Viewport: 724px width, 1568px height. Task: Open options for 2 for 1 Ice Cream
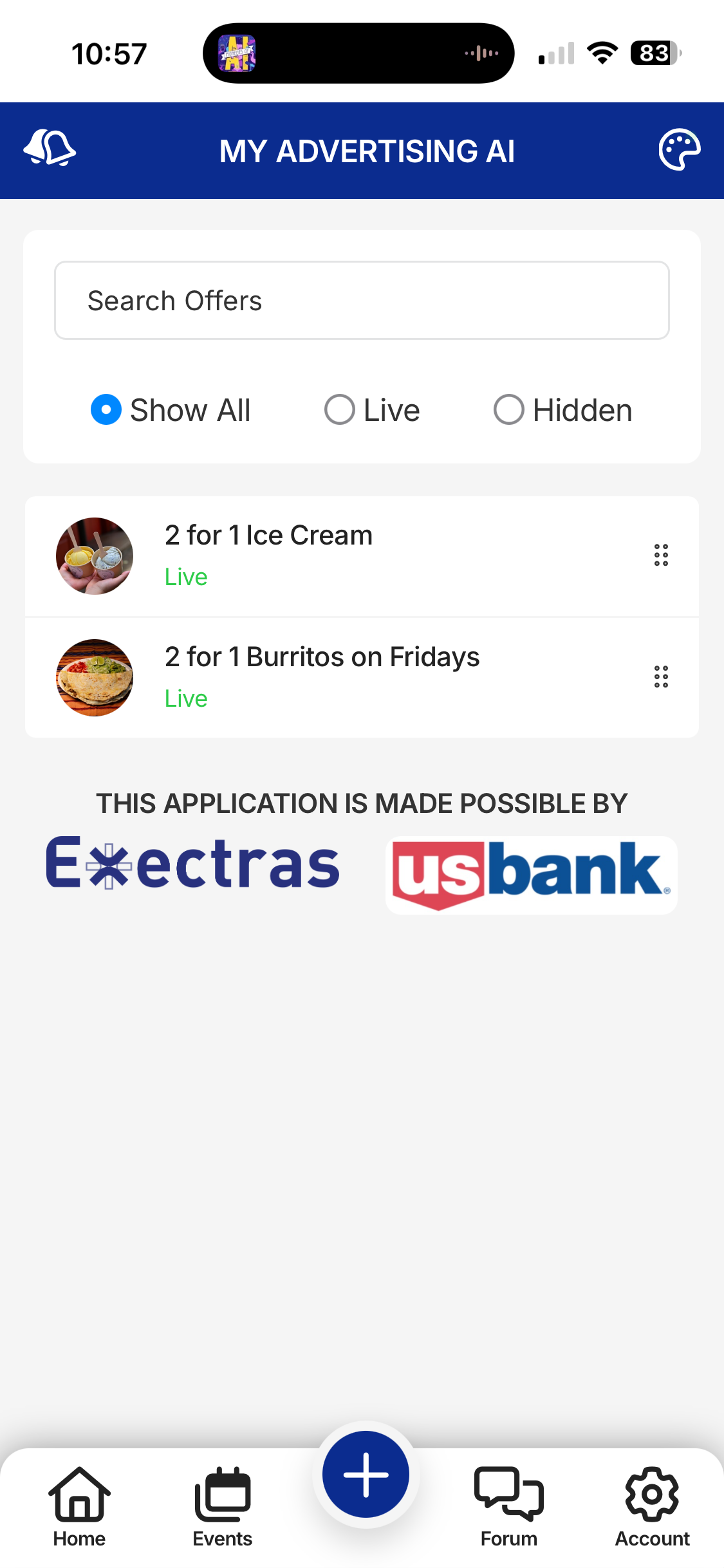661,555
